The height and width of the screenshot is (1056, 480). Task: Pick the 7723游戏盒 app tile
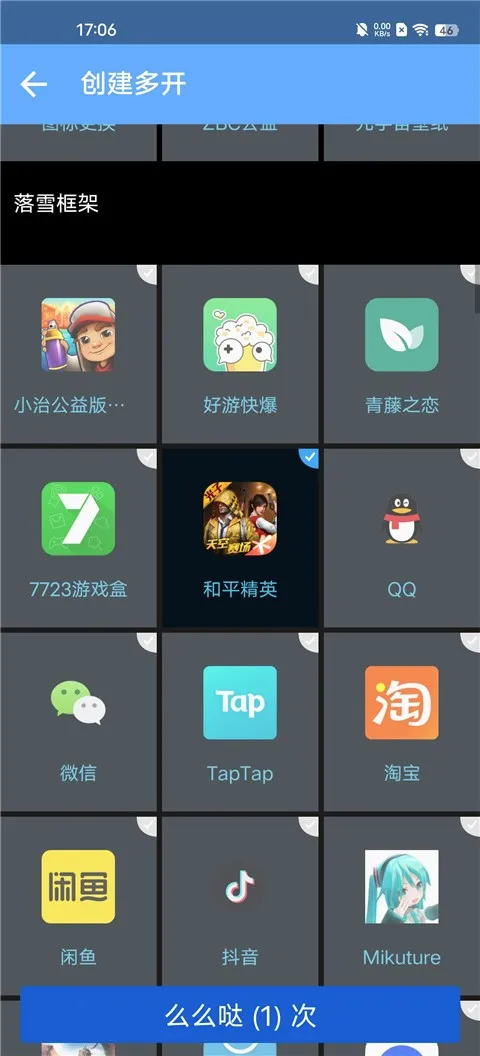78,538
